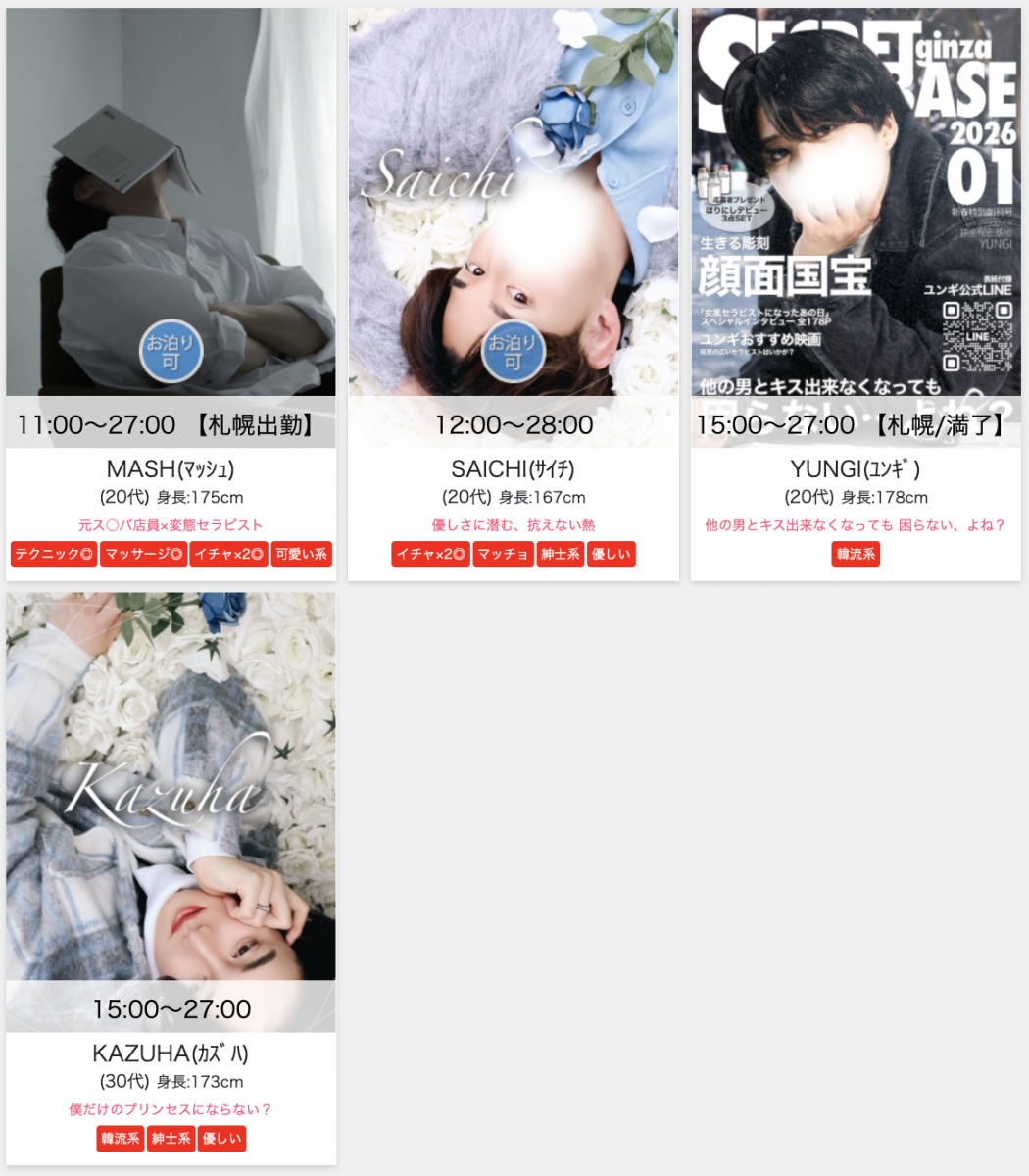The height and width of the screenshot is (1176, 1029).
Task: Tap the 可愛い系 tag under MASH
Action: pyautogui.click(x=301, y=555)
